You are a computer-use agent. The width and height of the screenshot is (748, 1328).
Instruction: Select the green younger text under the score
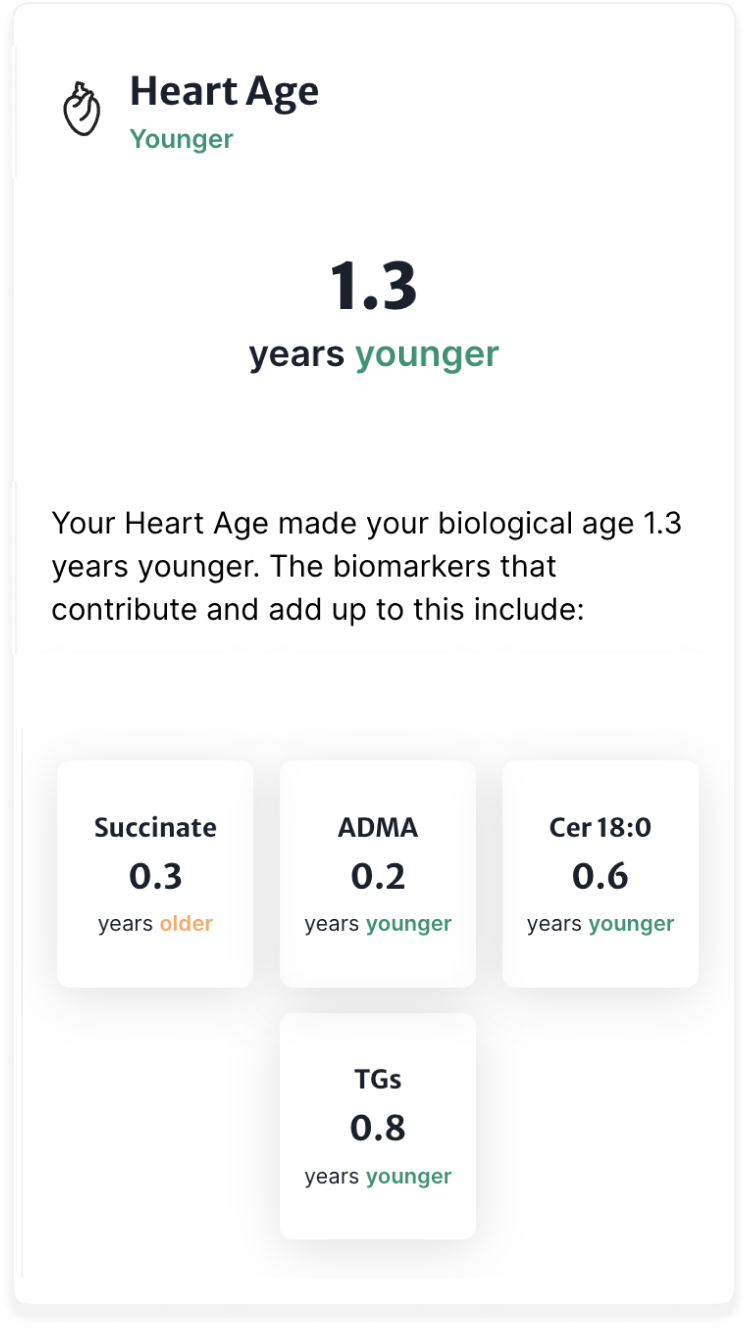point(426,353)
